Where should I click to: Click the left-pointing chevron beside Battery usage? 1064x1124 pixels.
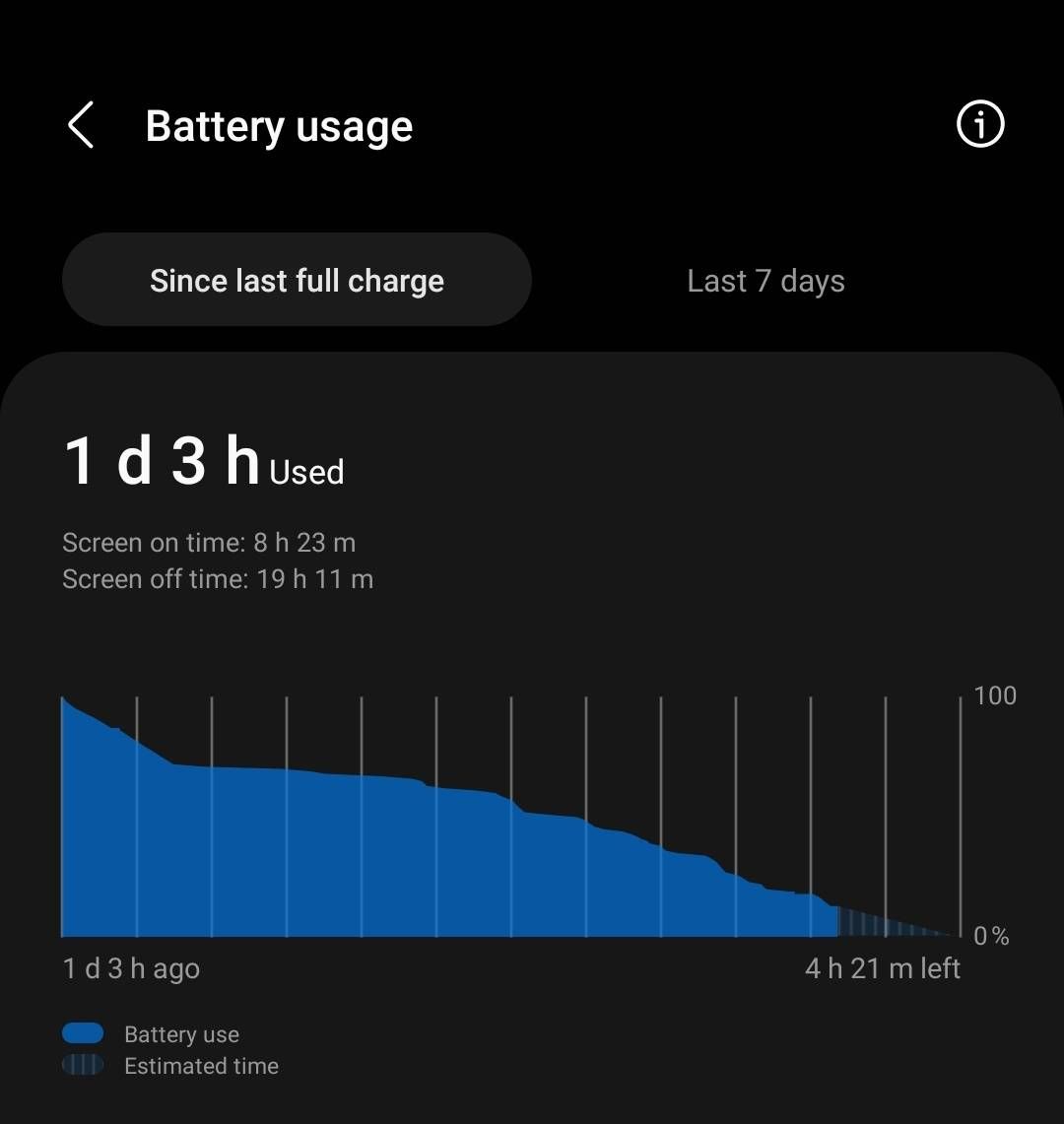point(81,125)
